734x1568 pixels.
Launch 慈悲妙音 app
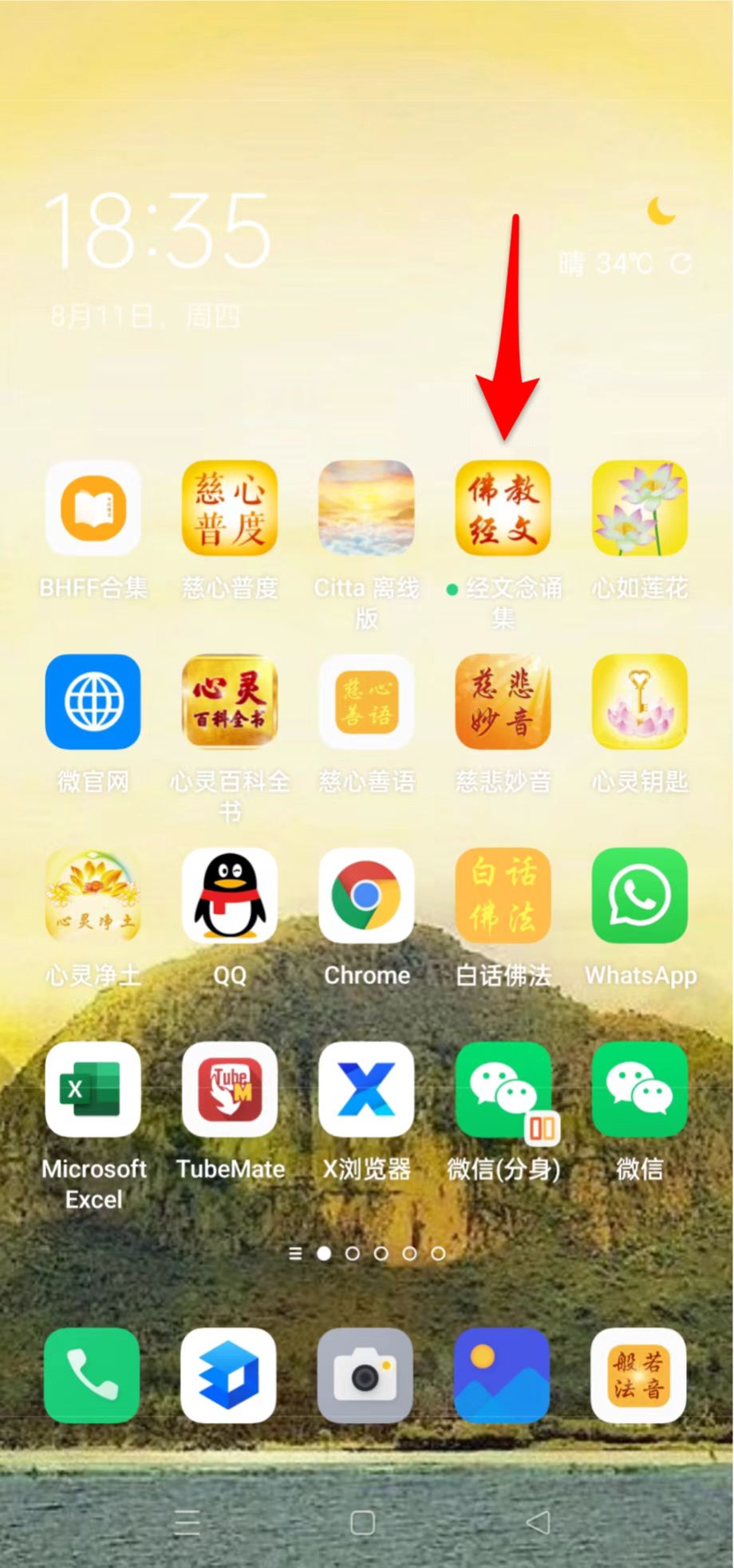(503, 702)
